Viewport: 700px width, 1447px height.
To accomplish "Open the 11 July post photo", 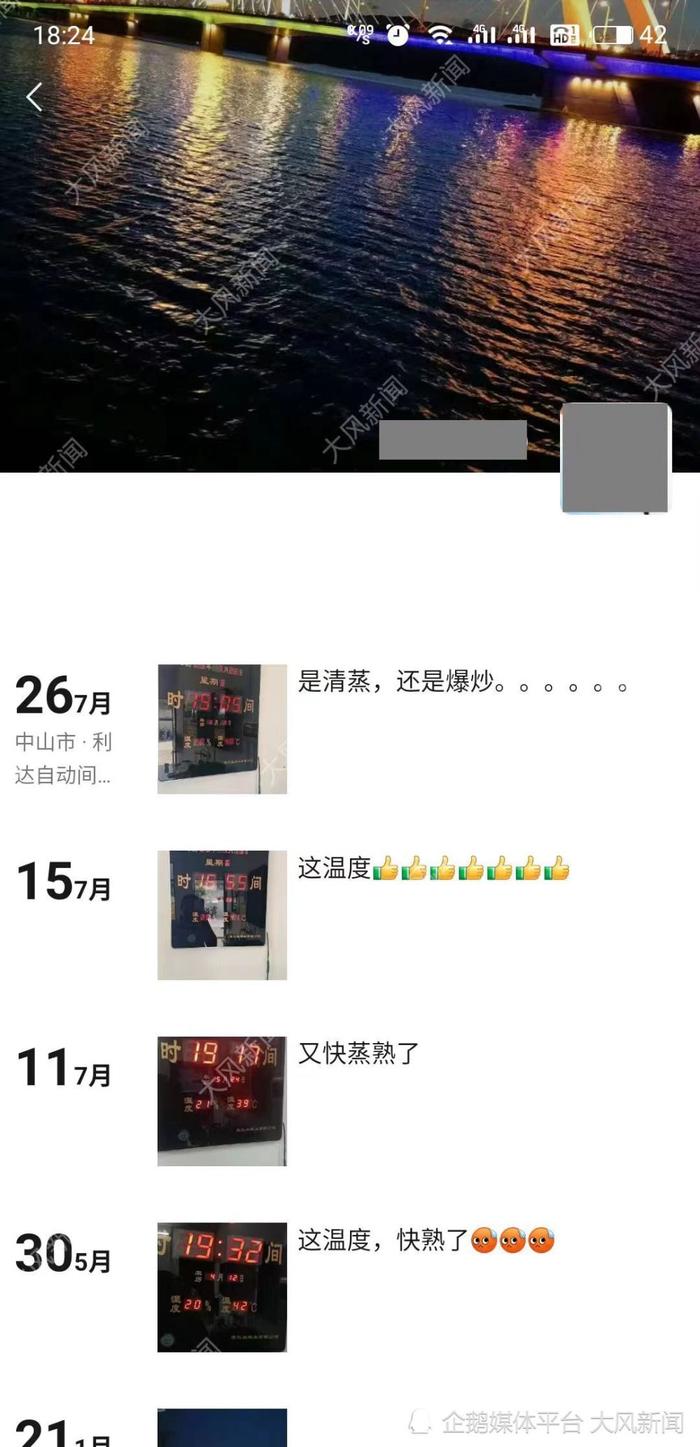I will click(x=222, y=1101).
